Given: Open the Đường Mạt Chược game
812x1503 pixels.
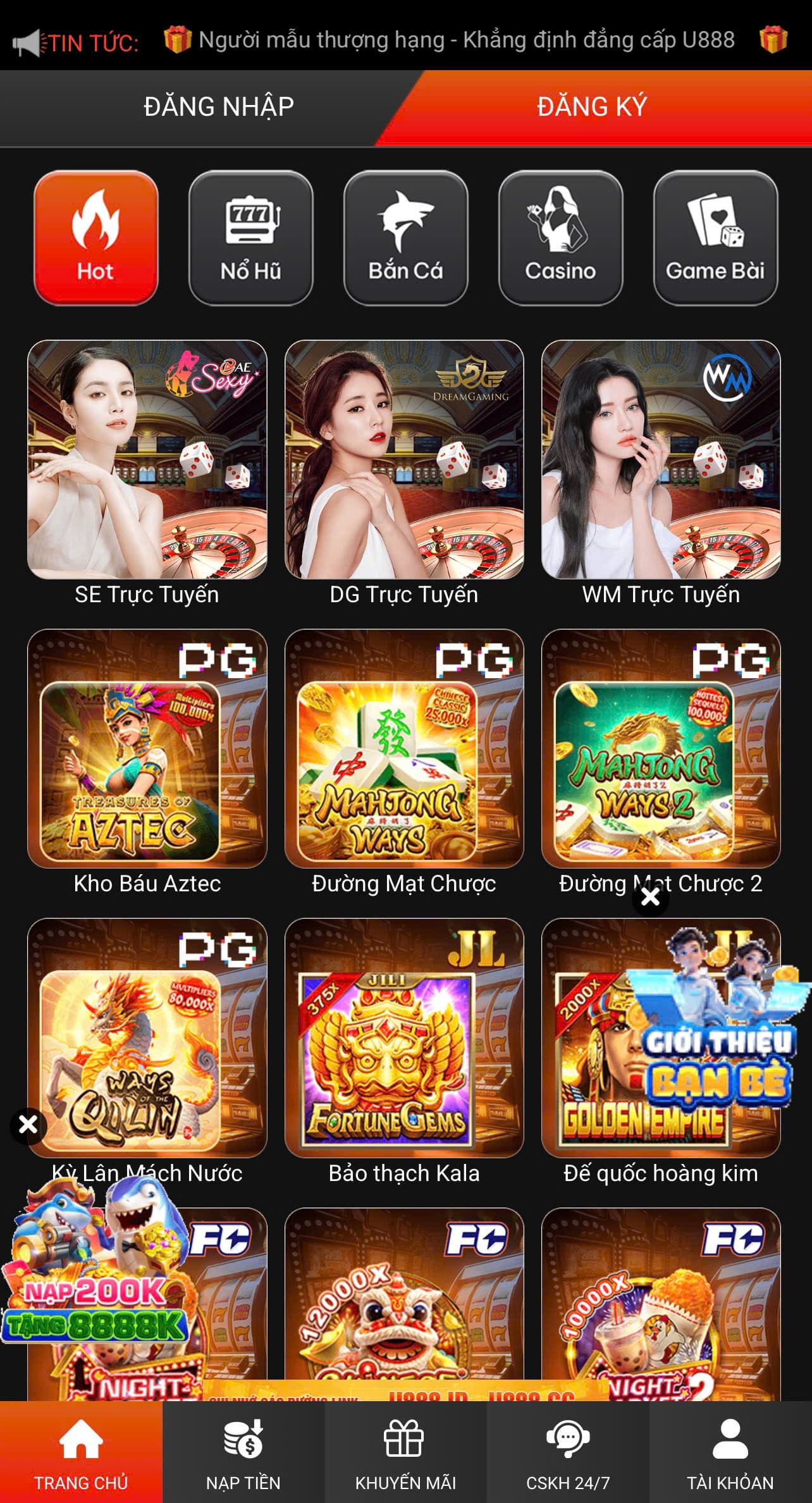Looking at the screenshot, I should click(x=404, y=748).
